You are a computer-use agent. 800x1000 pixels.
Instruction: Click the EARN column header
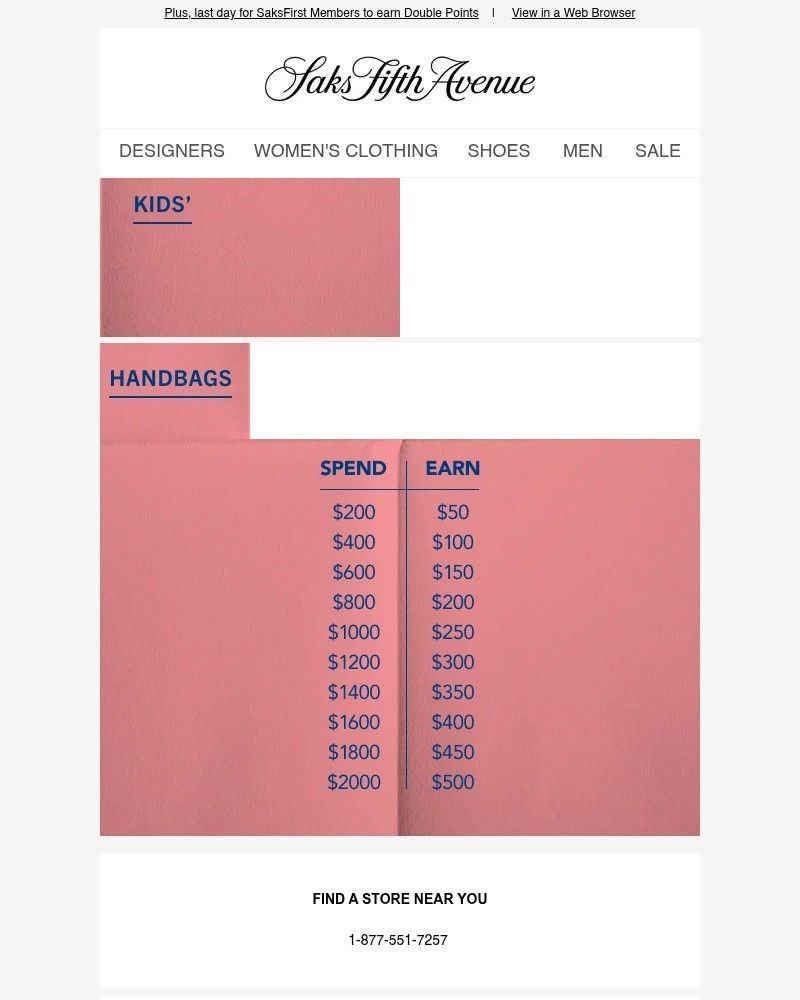452,468
